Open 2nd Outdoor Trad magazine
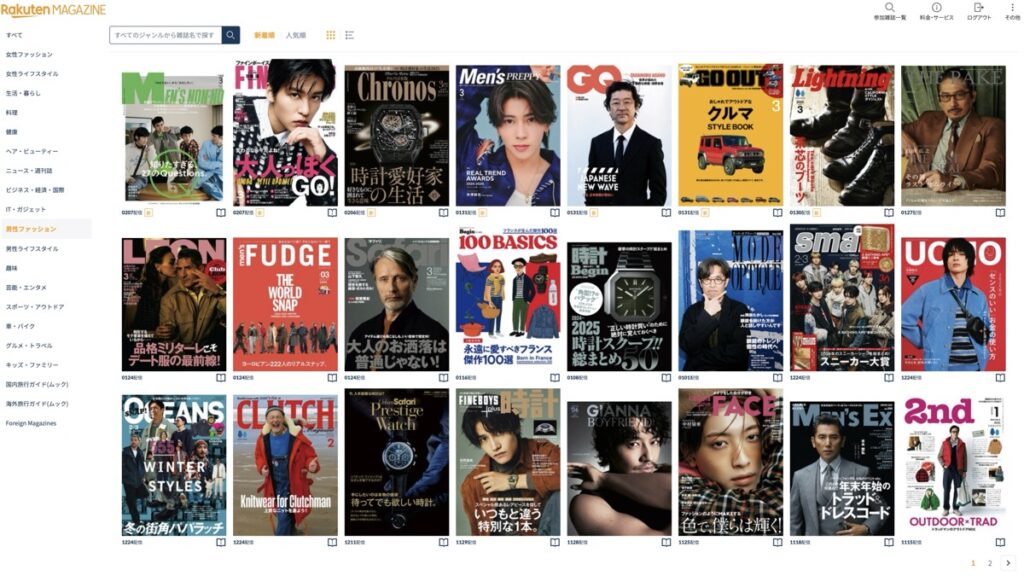 click(952, 465)
